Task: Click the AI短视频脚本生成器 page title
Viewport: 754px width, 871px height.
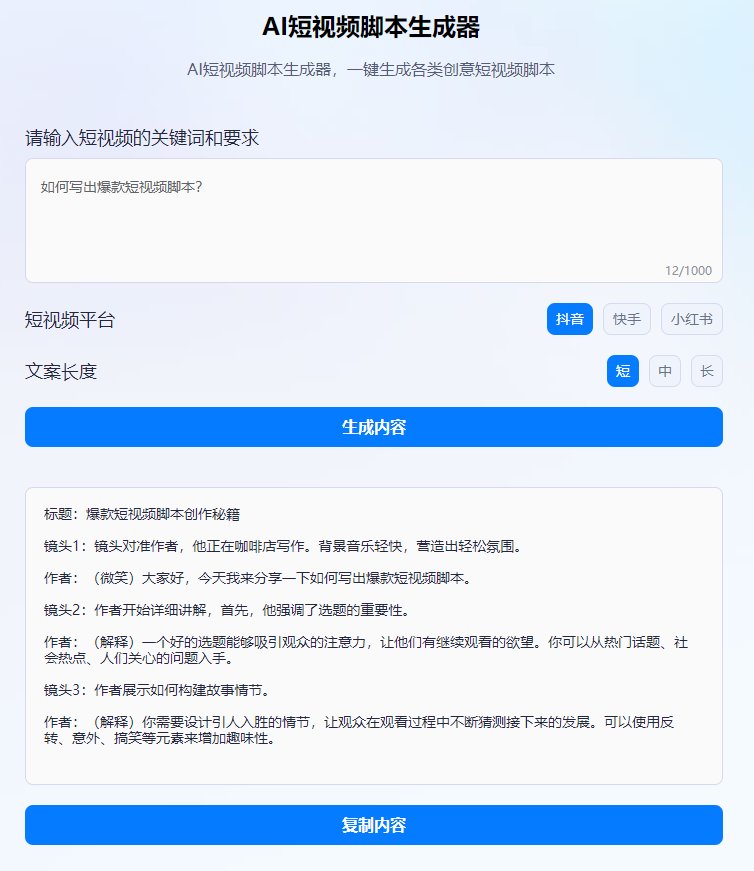Action: (x=377, y=27)
